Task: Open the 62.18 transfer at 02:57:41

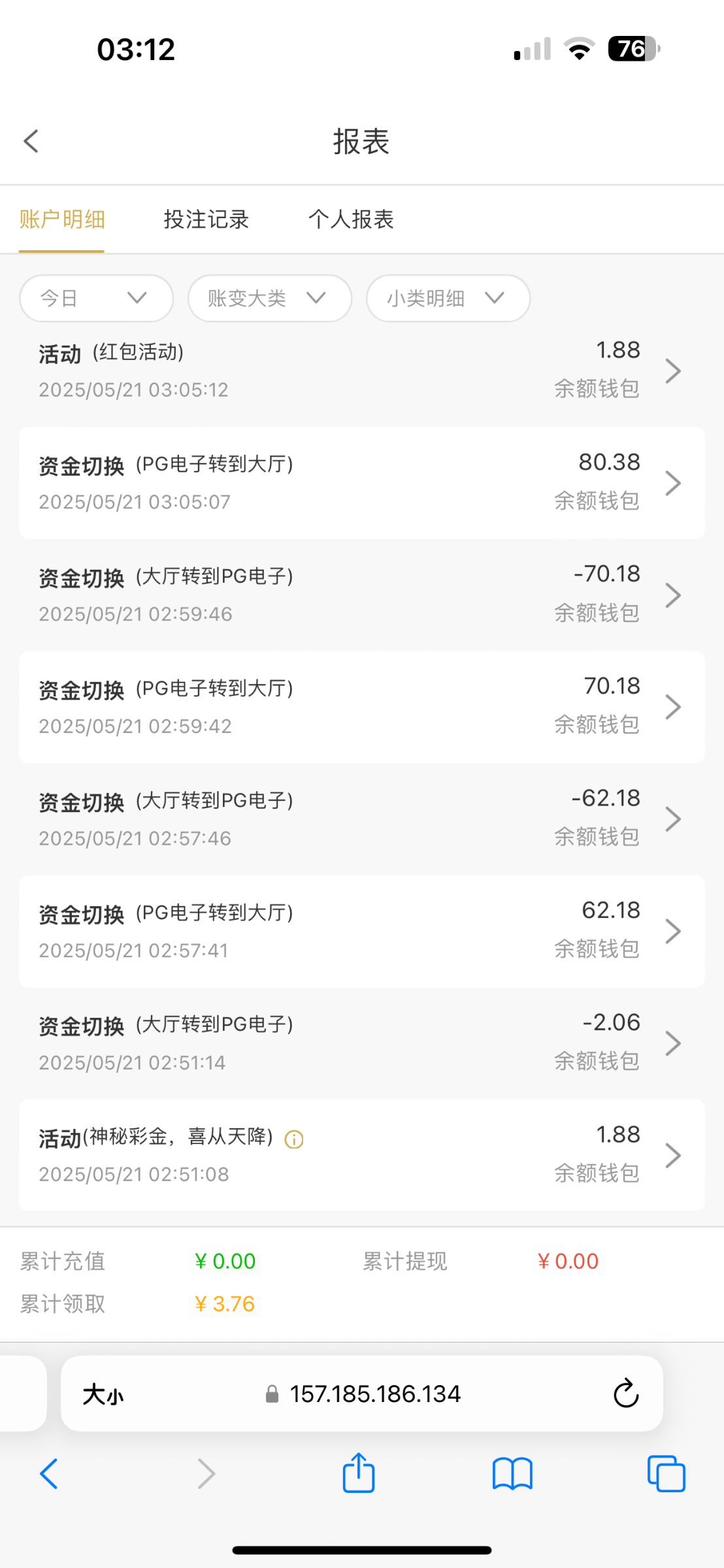Action: point(362,931)
